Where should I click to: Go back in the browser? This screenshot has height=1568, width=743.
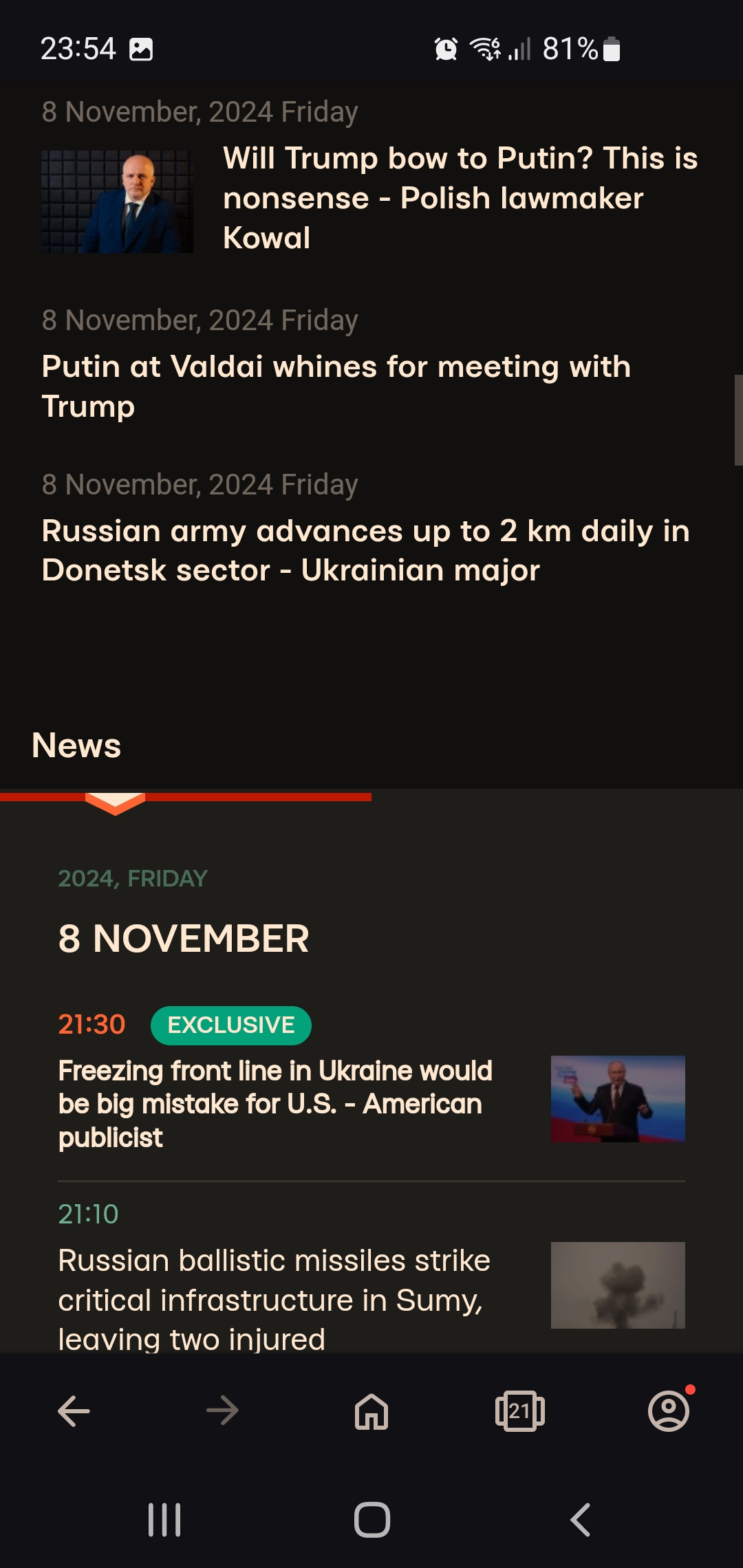pos(74,1411)
